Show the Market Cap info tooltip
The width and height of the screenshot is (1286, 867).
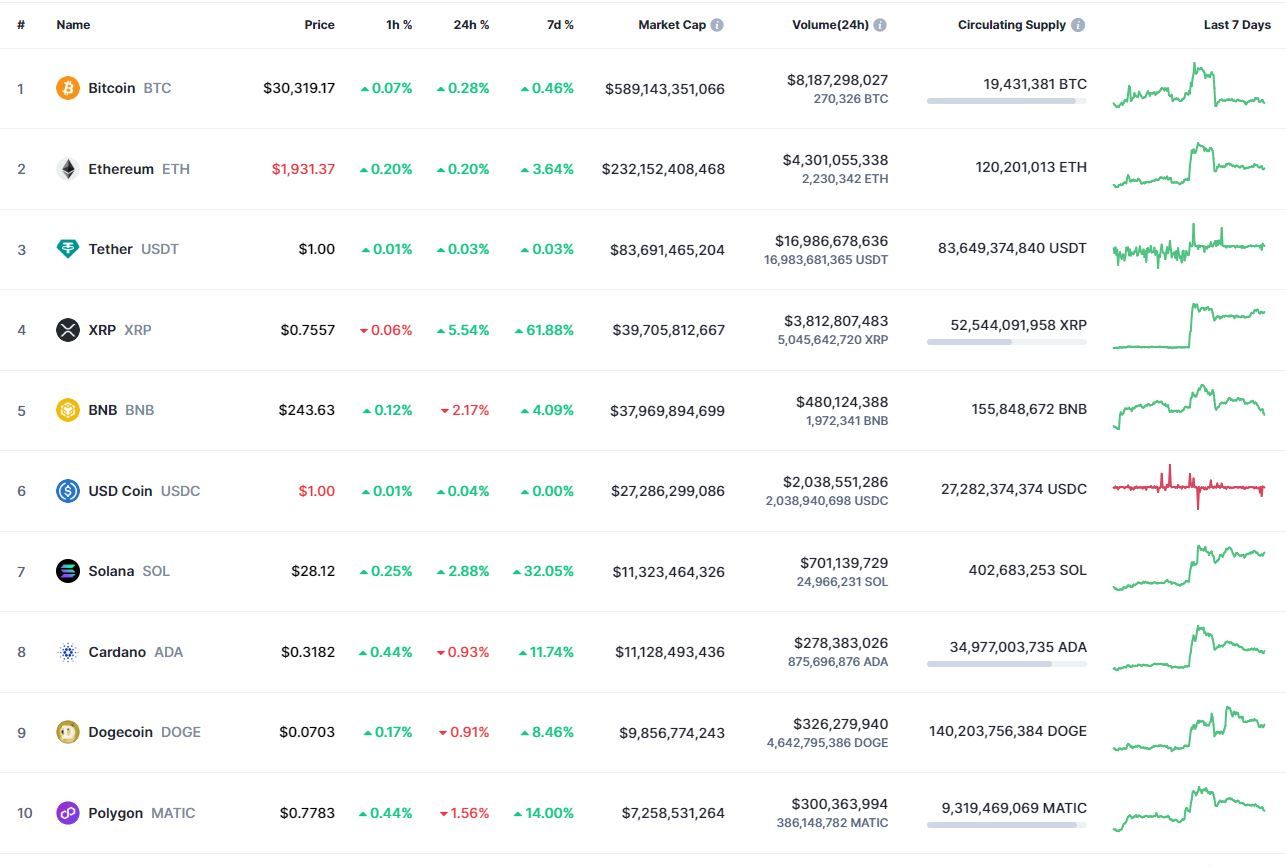717,25
